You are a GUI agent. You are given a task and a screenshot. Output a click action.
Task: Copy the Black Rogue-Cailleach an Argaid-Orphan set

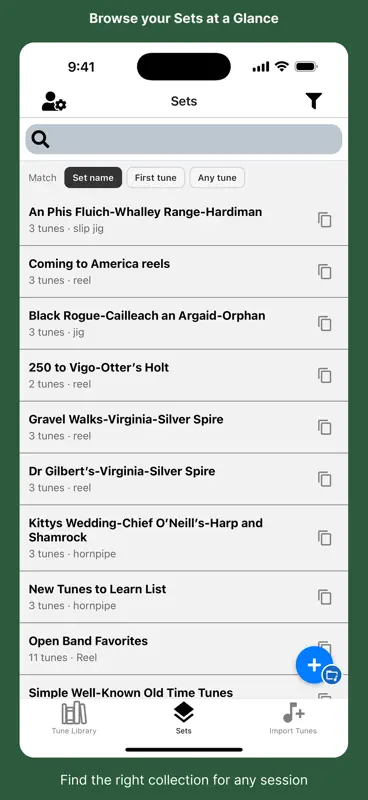[x=325, y=323]
